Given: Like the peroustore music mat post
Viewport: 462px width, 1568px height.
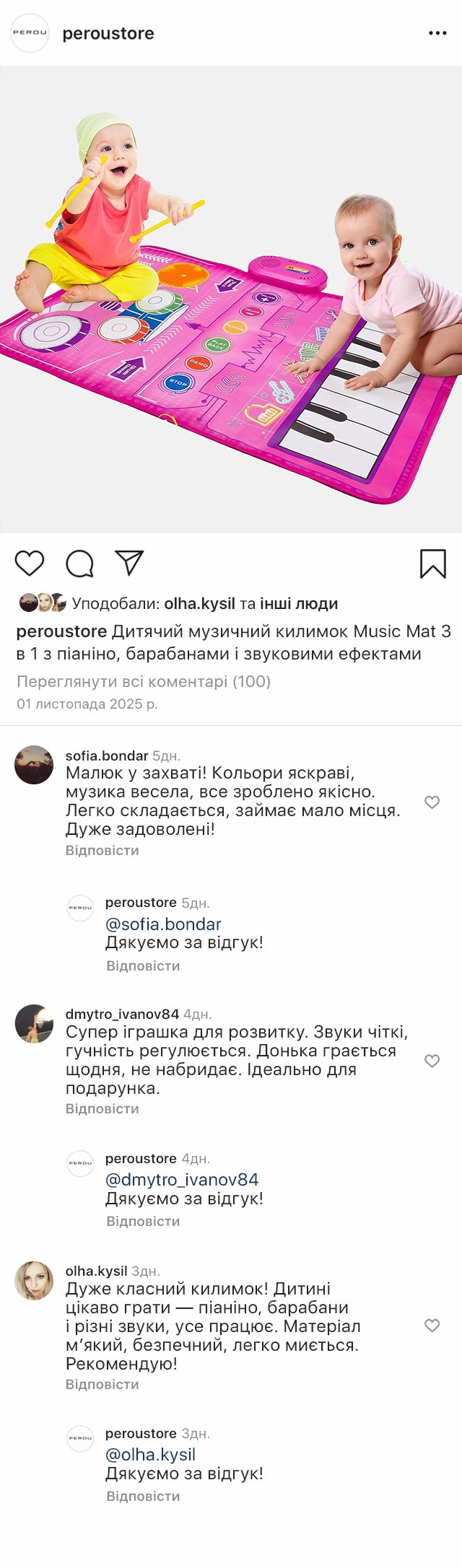Looking at the screenshot, I should tap(30, 563).
